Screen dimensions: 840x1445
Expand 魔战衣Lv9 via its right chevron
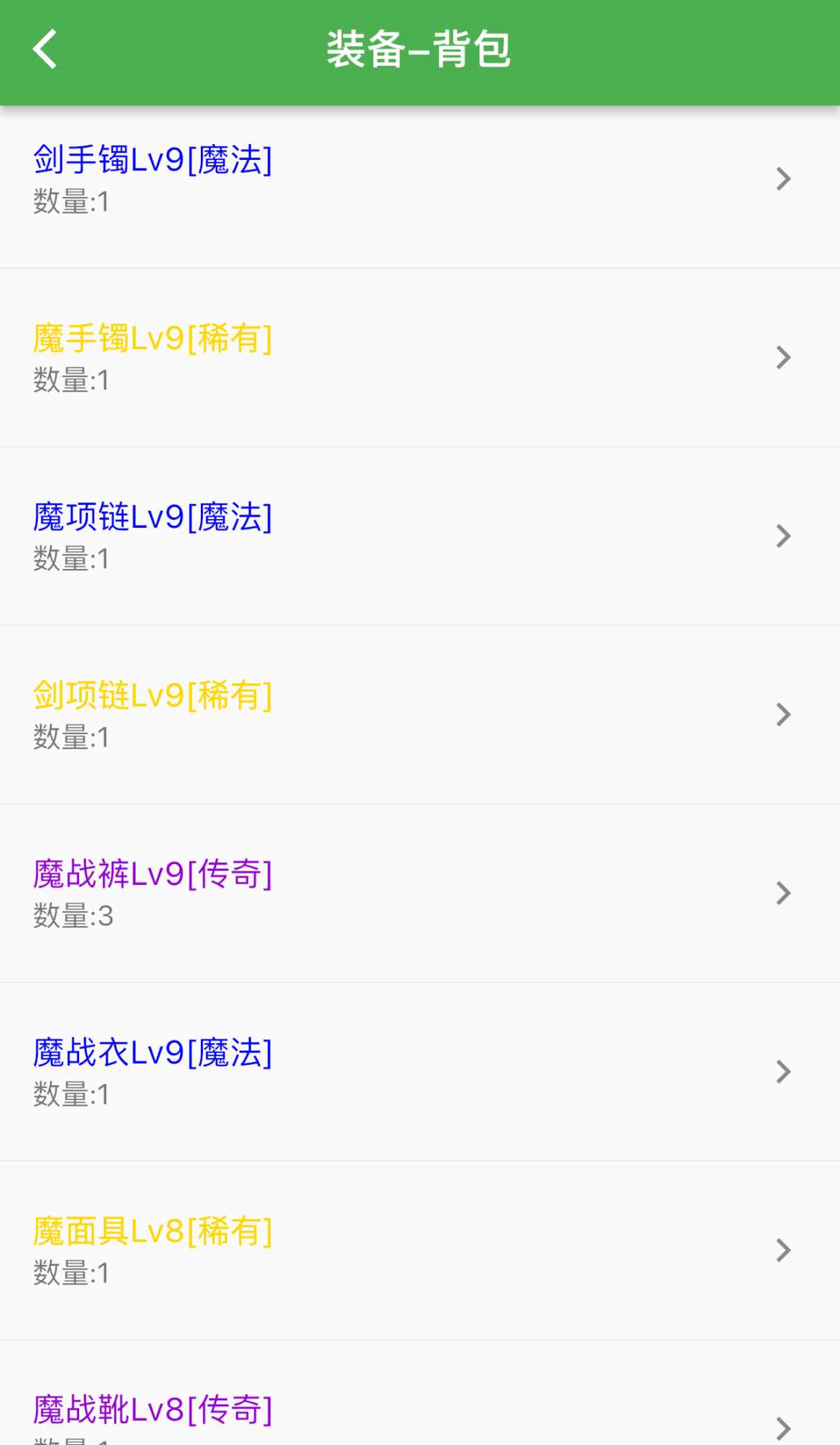[x=783, y=1071]
